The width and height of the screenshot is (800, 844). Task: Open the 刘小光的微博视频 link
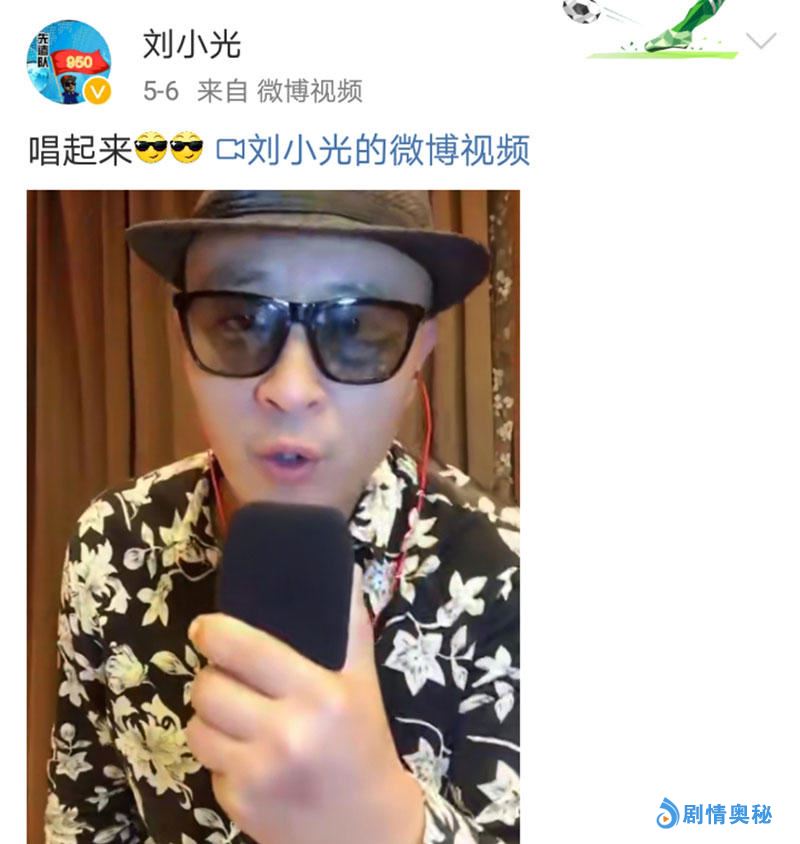(x=373, y=150)
